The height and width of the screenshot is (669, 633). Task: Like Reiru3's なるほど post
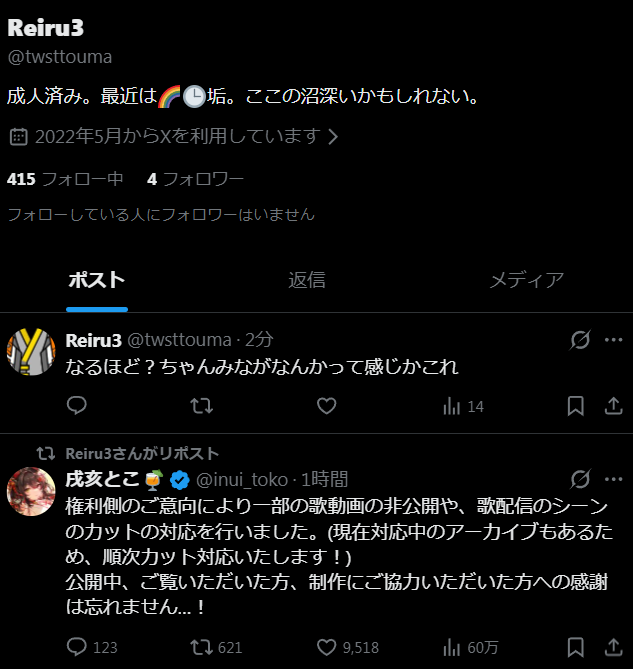pos(326,406)
